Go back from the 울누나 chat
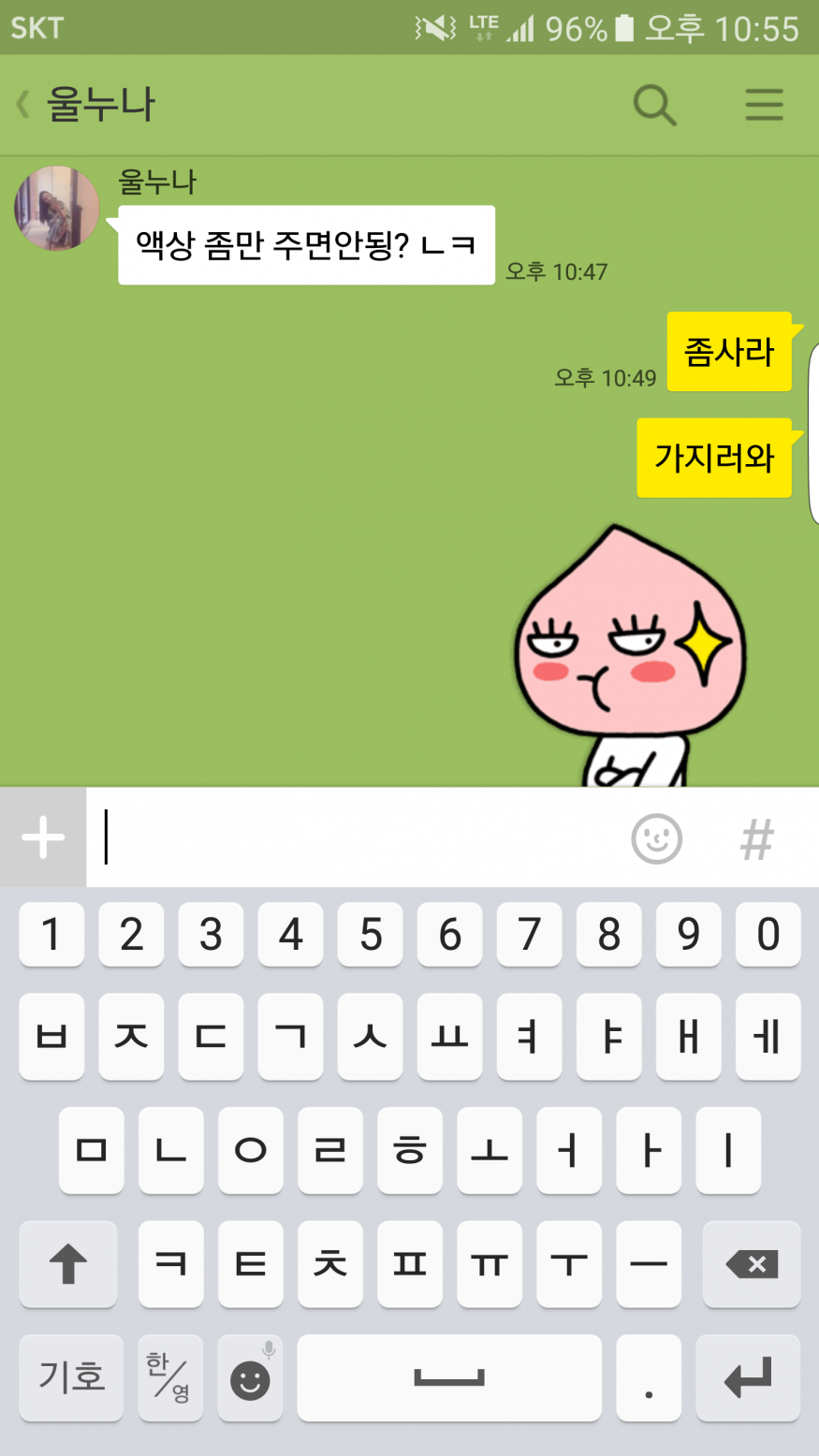819x1456 pixels. [24, 104]
